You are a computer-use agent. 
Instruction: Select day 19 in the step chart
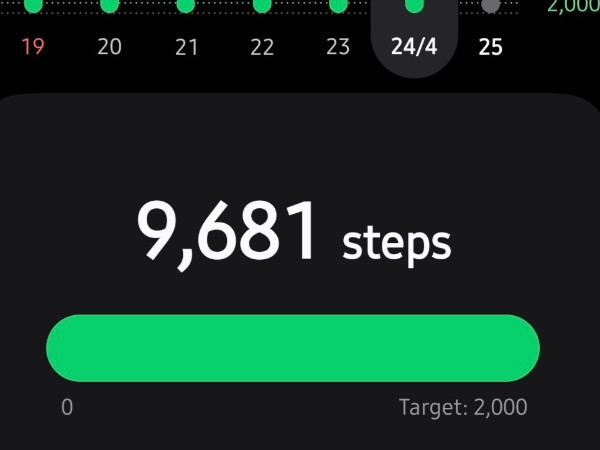33,47
